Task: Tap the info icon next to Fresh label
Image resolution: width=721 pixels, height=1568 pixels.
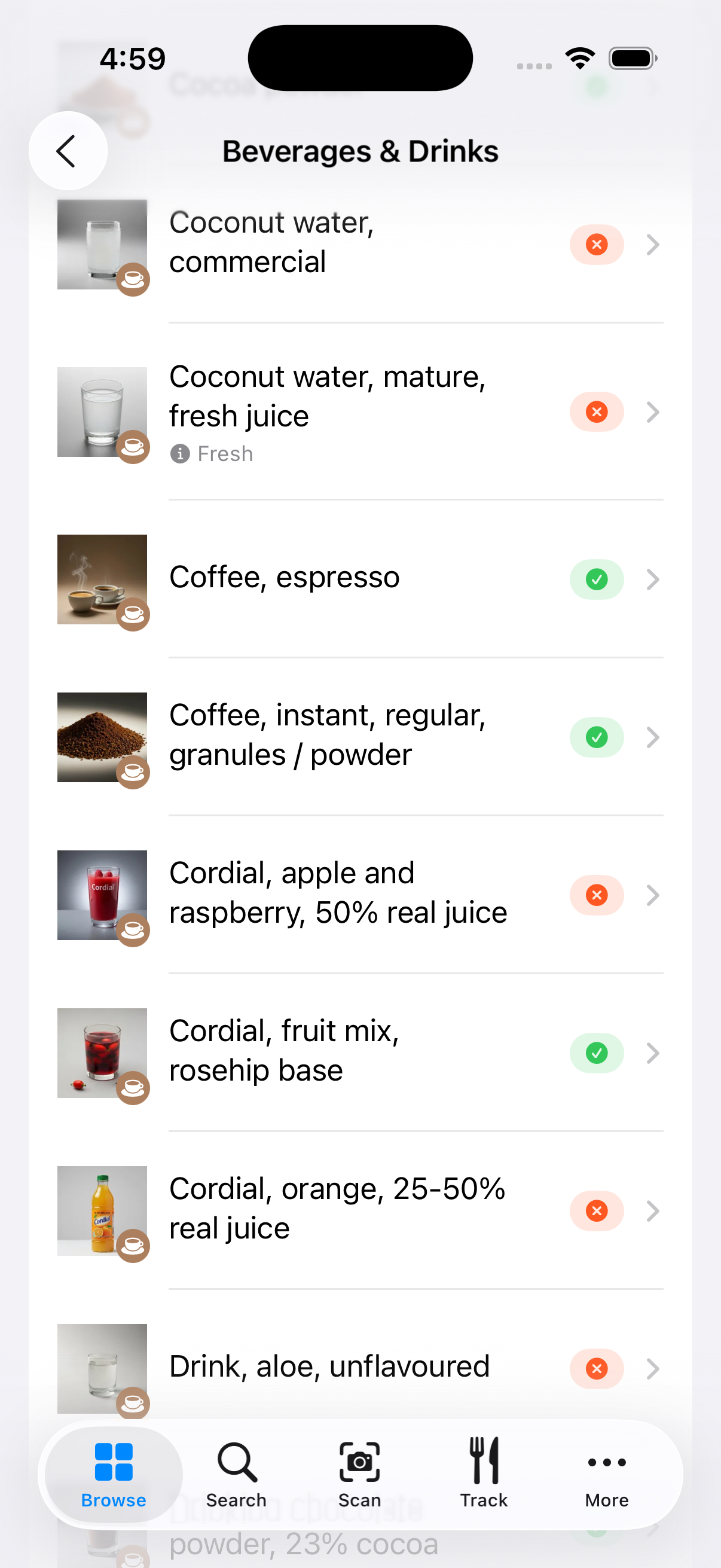Action: (181, 453)
